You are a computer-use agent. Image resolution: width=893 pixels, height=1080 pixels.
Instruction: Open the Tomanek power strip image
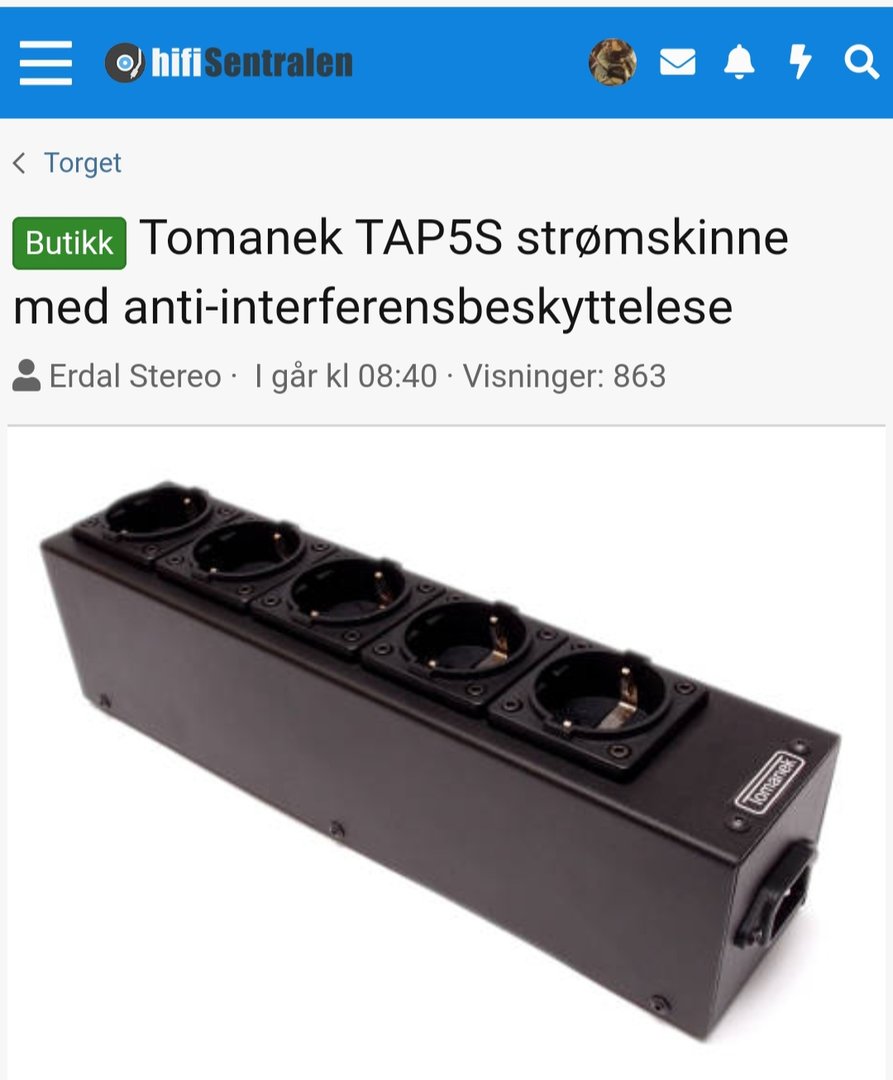[x=446, y=750]
